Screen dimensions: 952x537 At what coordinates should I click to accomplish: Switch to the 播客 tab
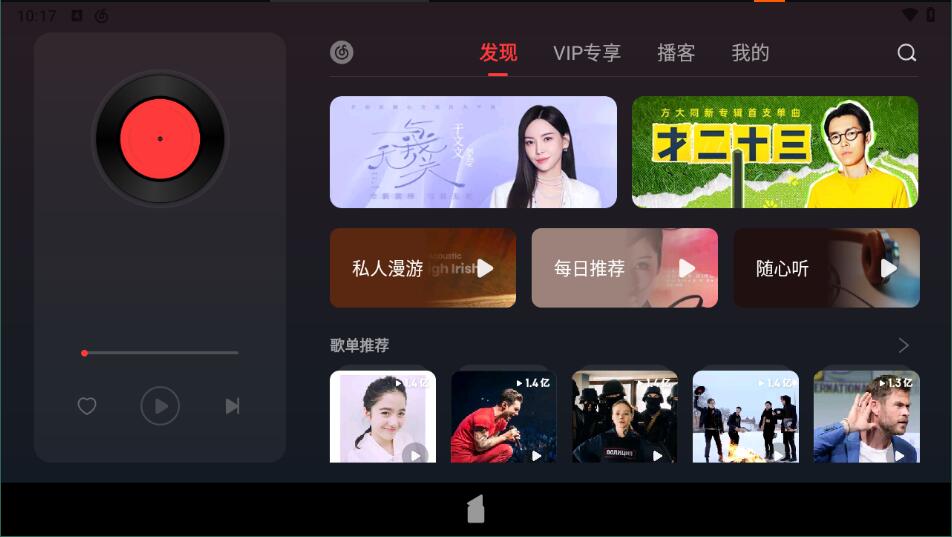click(x=676, y=53)
